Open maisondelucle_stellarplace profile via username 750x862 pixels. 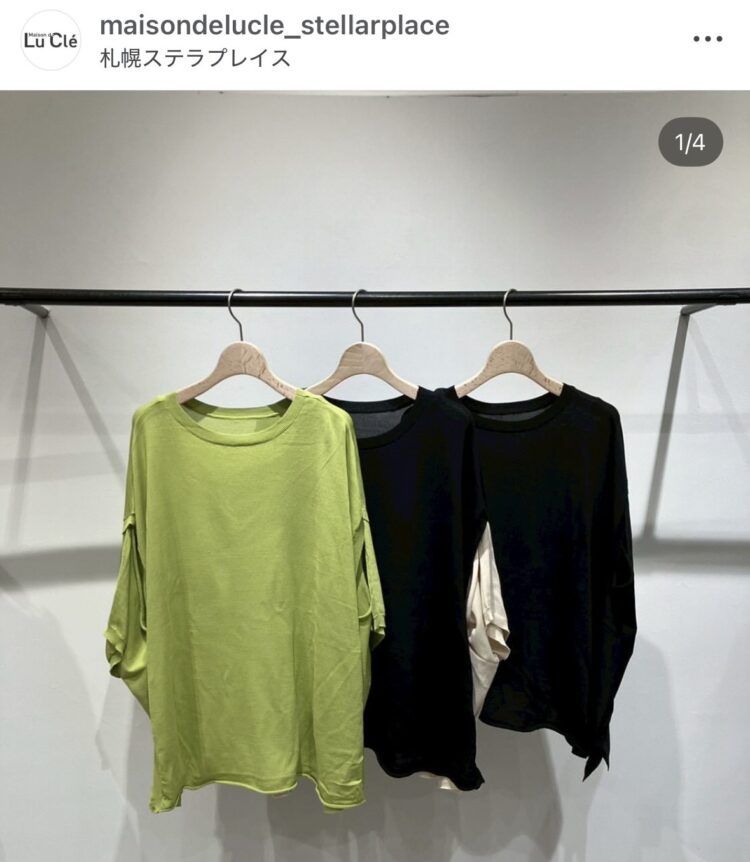click(274, 25)
